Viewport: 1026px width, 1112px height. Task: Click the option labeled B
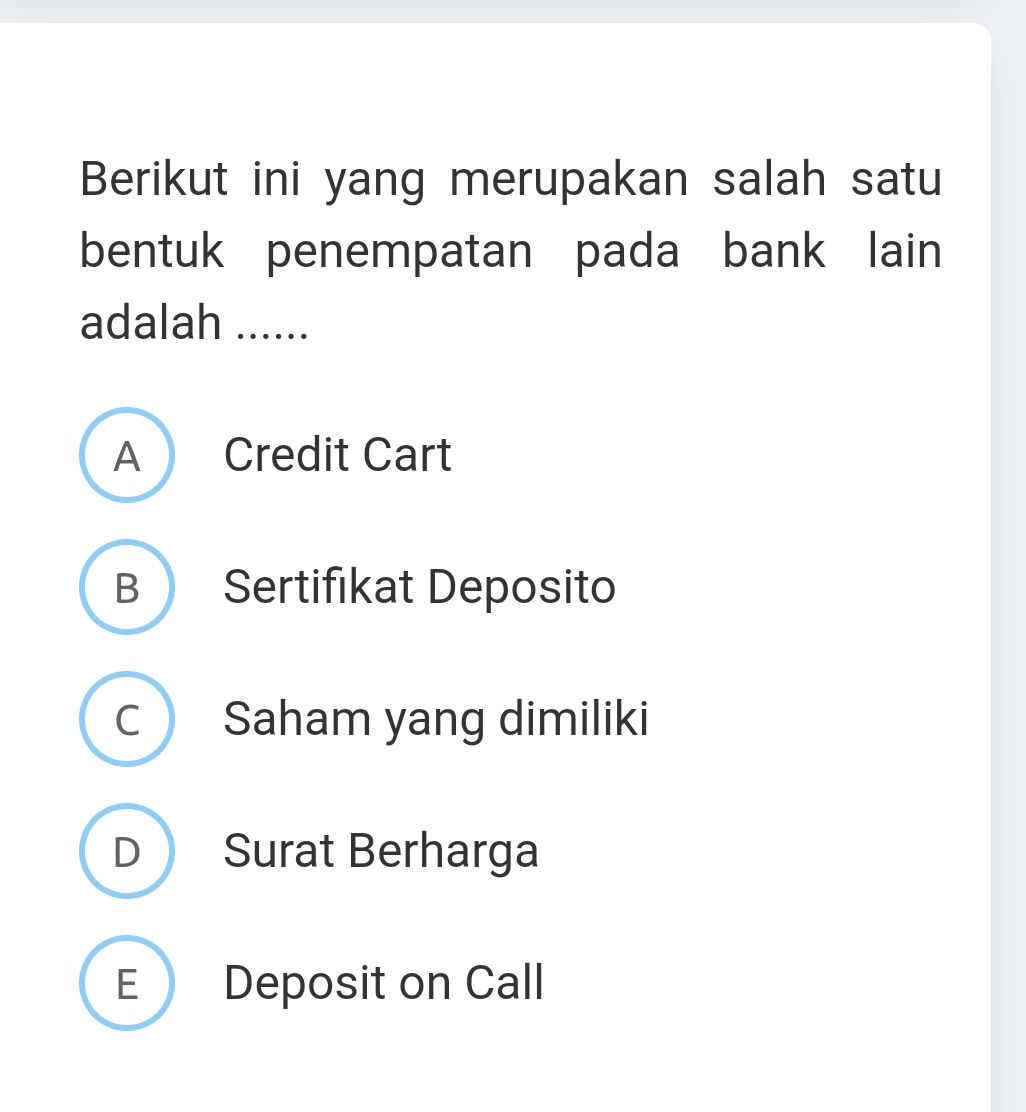[x=127, y=589]
